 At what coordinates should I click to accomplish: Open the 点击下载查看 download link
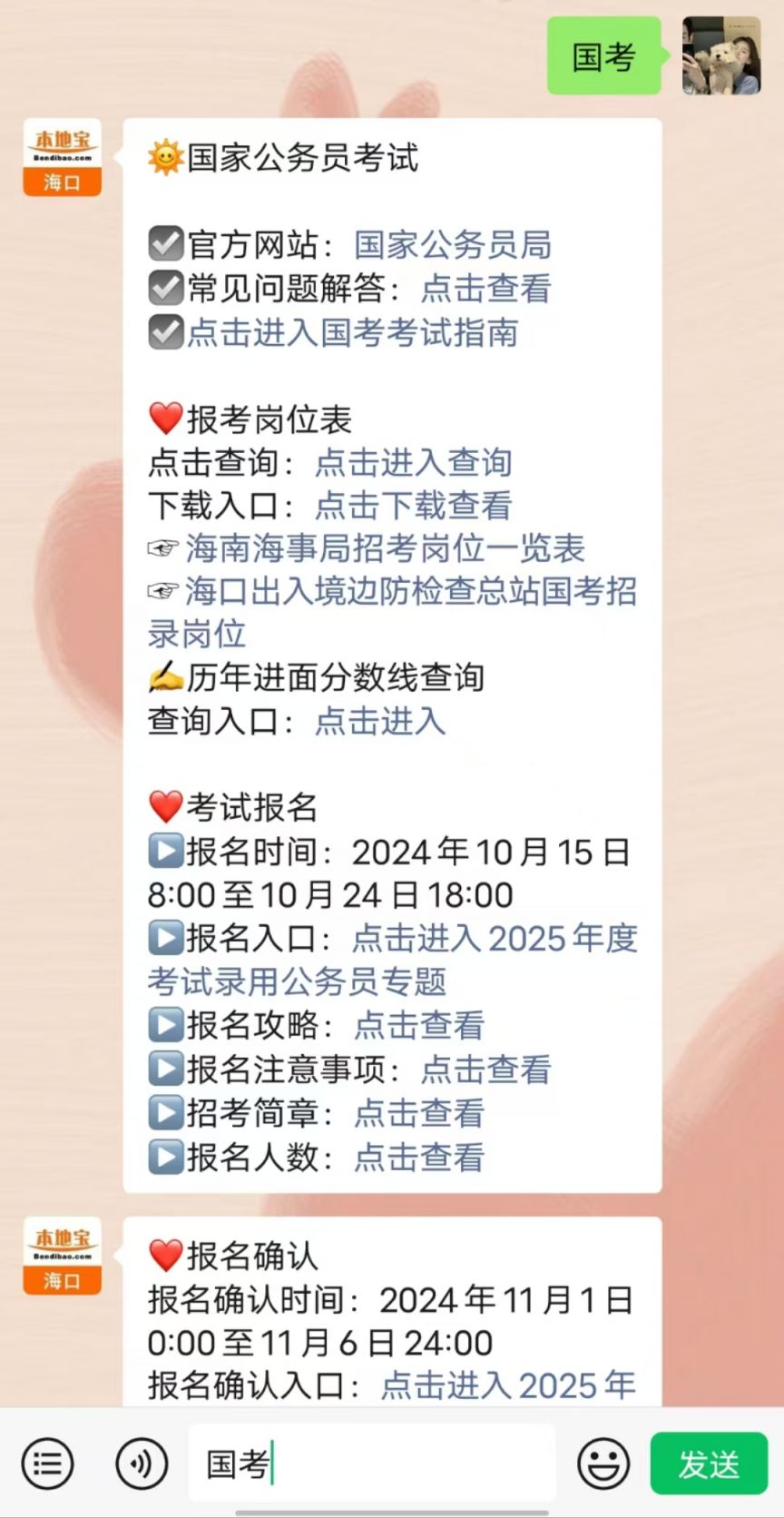413,506
